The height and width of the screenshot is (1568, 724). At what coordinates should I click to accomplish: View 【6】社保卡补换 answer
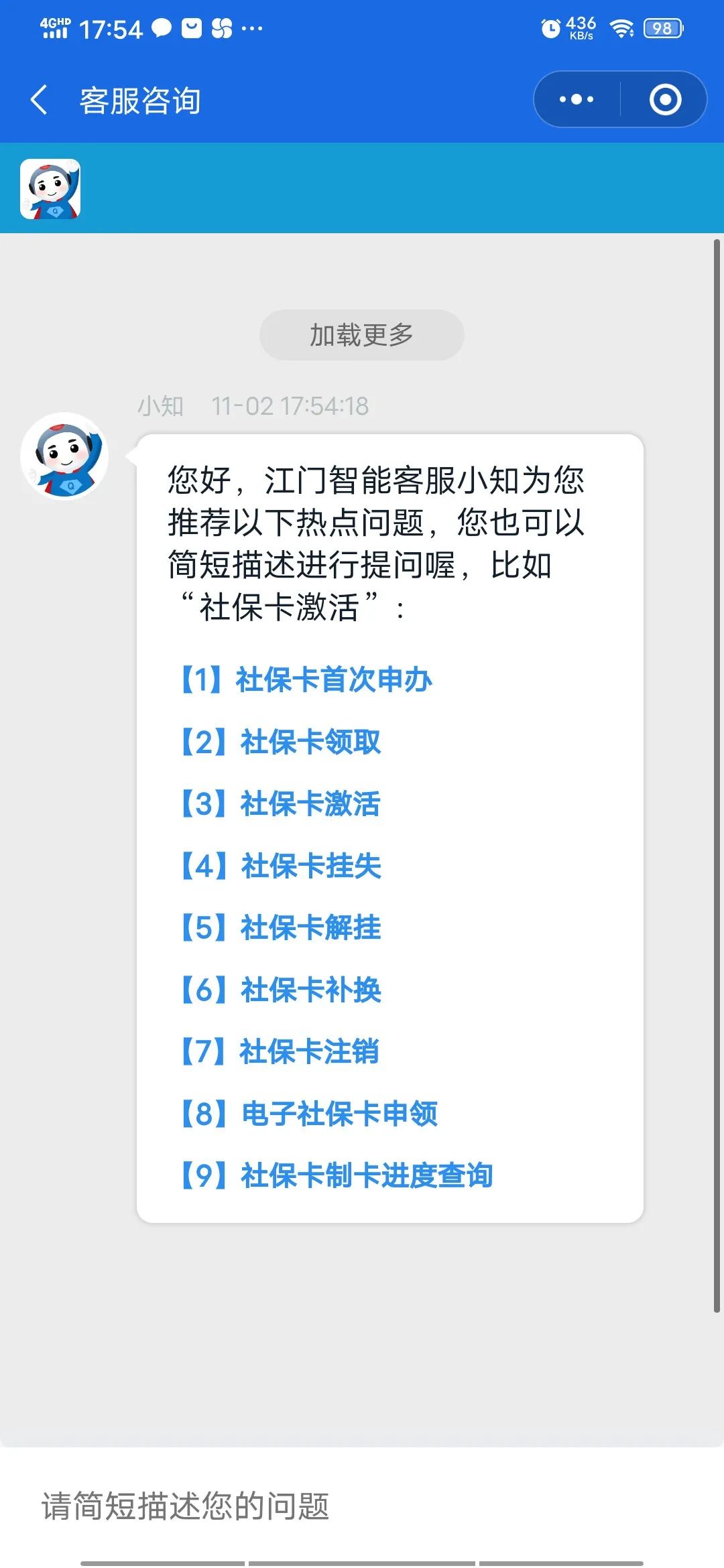280,990
